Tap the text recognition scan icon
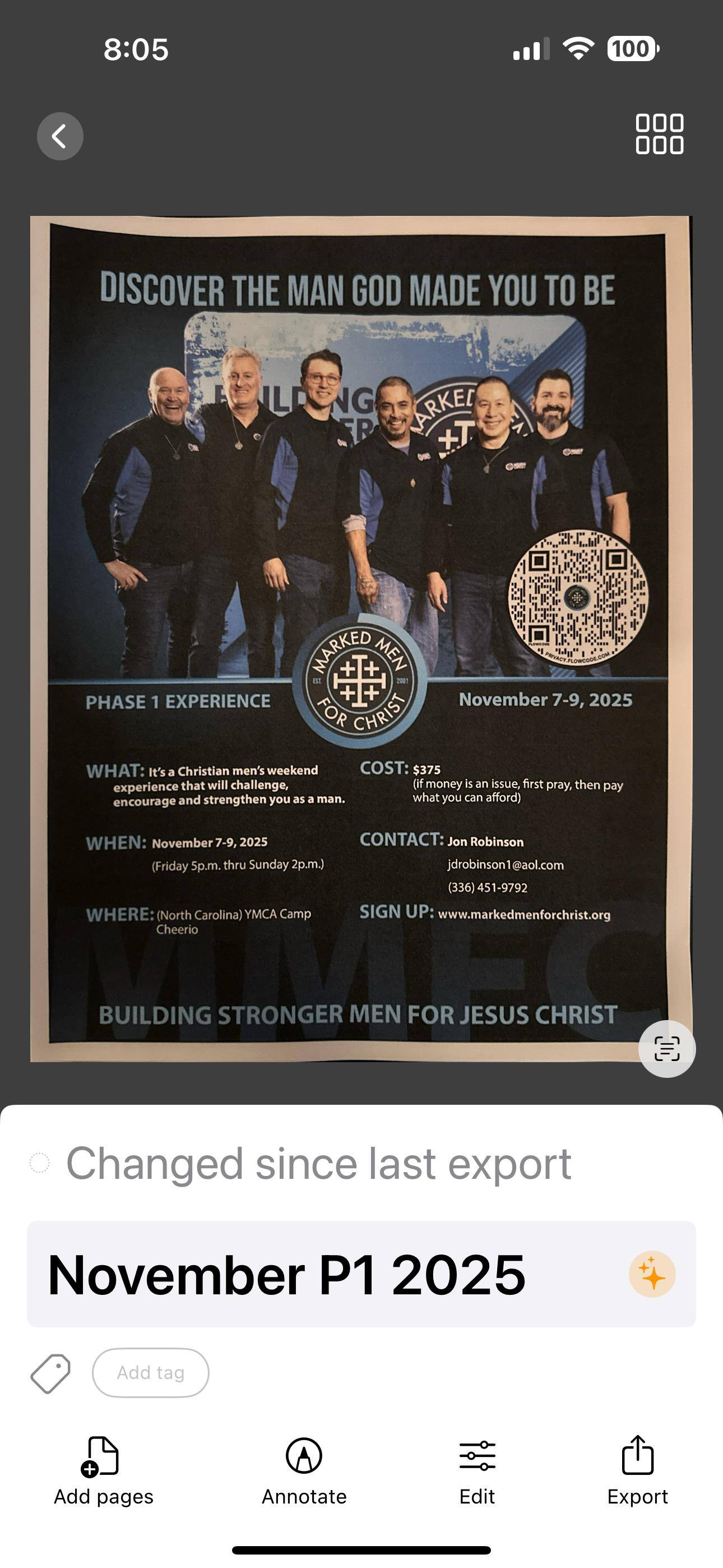Image resolution: width=723 pixels, height=1568 pixels. (x=666, y=1049)
